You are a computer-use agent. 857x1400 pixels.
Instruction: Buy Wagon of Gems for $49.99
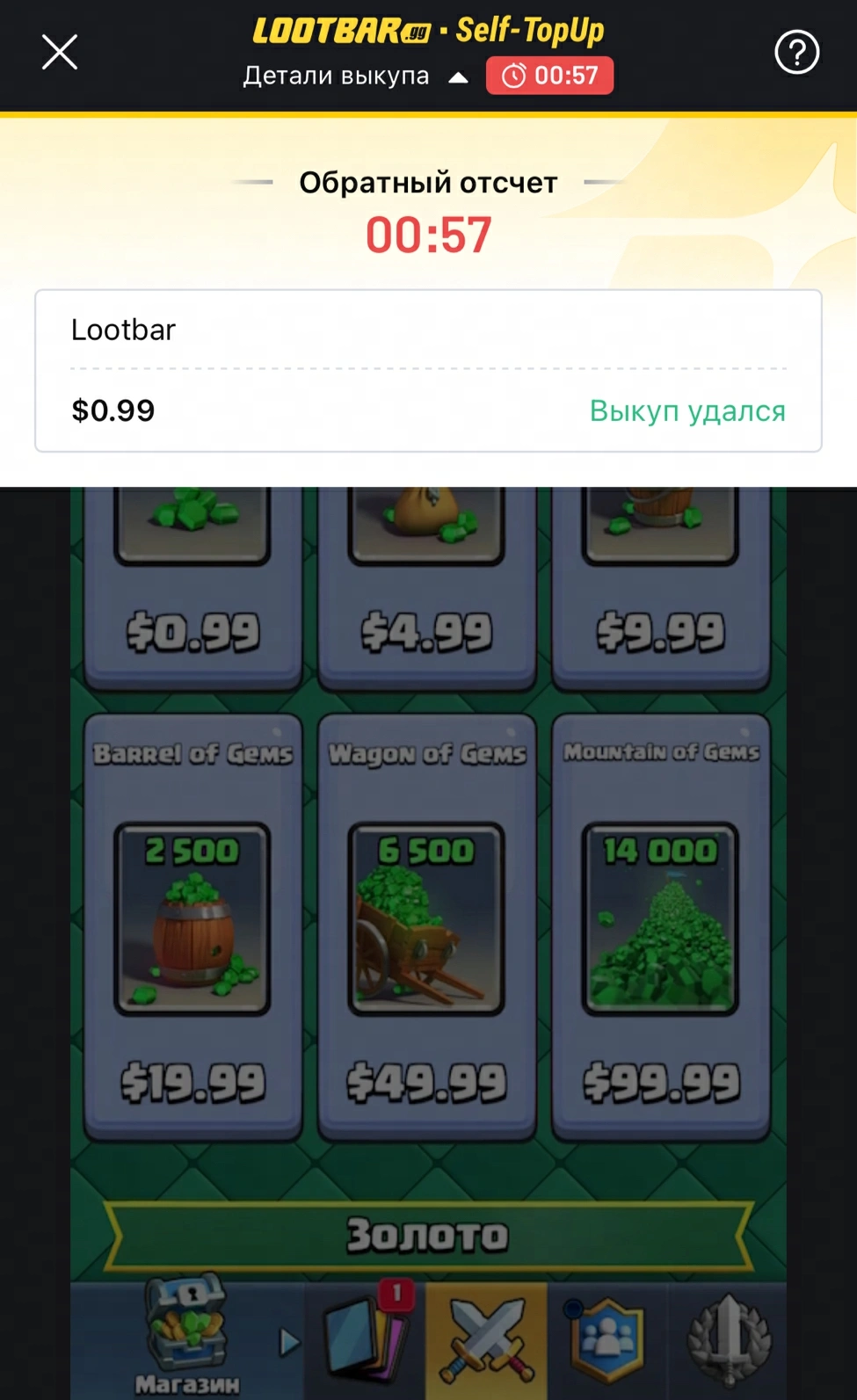[427, 927]
